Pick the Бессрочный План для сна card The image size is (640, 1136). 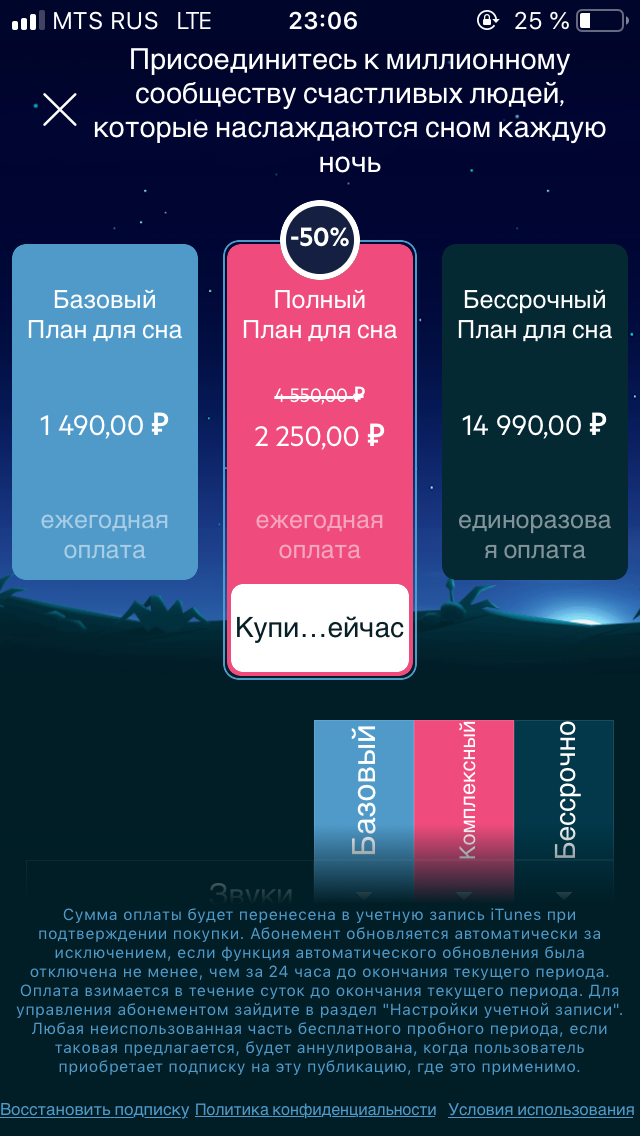tap(534, 411)
